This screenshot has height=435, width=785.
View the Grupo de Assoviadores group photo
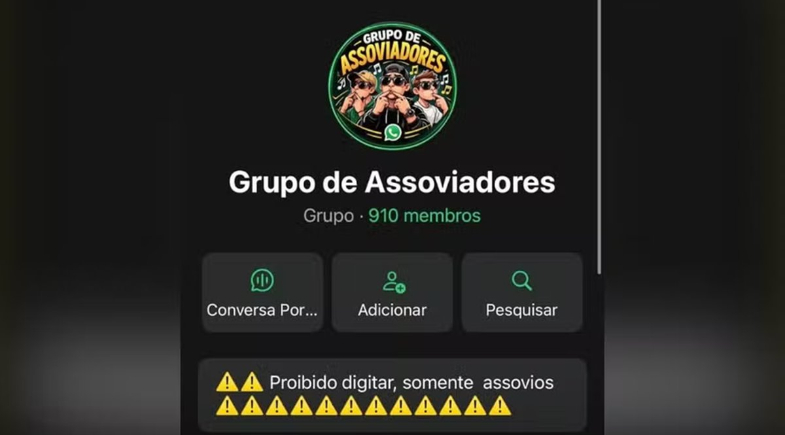pyautogui.click(x=392, y=86)
